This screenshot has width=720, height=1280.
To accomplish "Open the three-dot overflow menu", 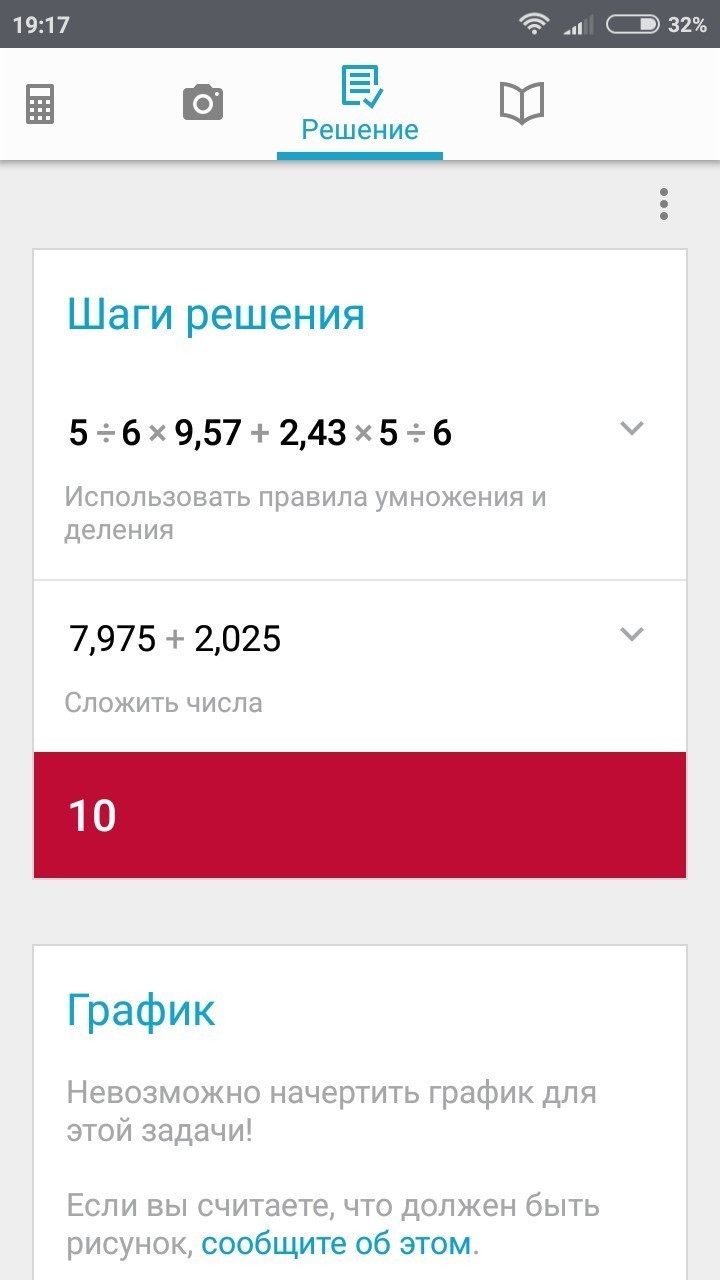I will click(x=663, y=204).
